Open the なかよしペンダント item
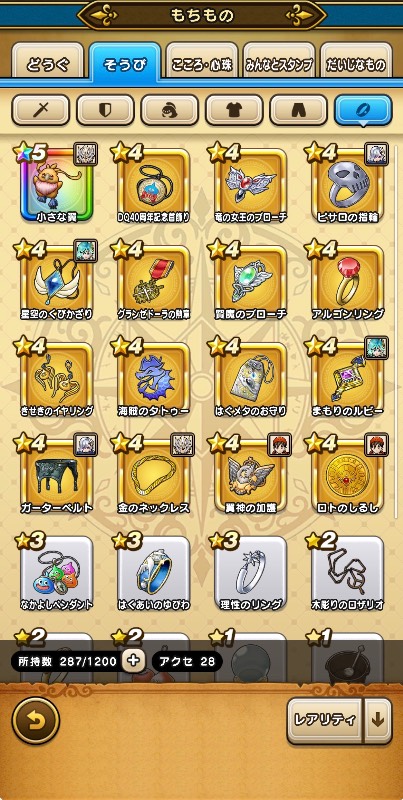Screen dimensions: 403x800 point(57,572)
